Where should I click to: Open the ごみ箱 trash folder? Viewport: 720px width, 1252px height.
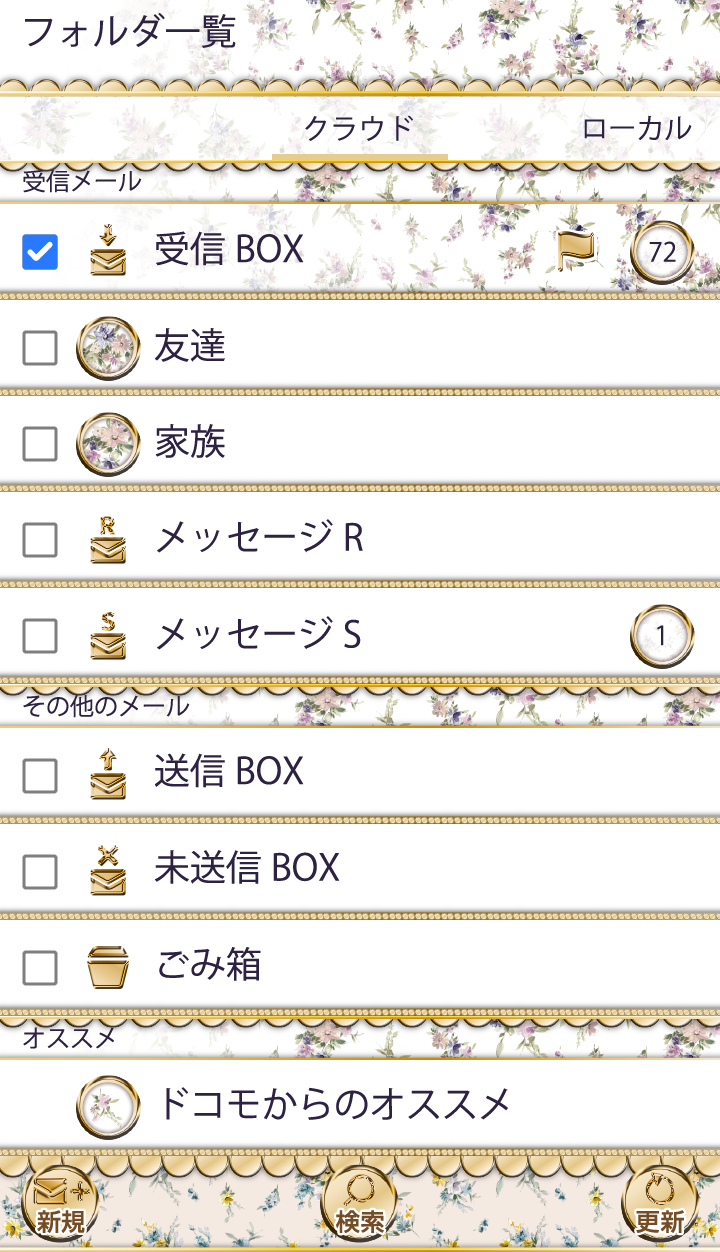[x=208, y=965]
